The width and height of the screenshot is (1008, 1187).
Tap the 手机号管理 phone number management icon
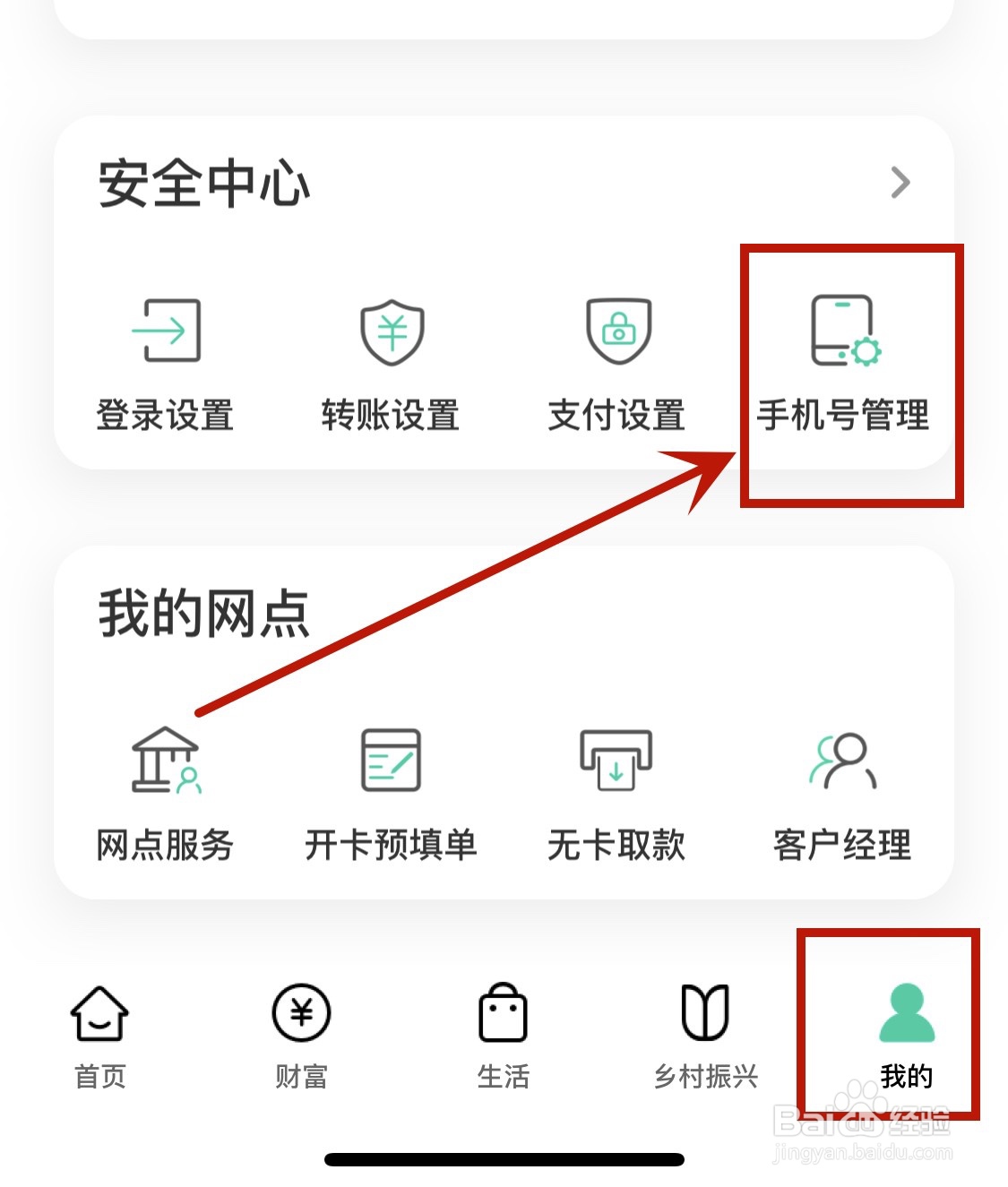(842, 331)
